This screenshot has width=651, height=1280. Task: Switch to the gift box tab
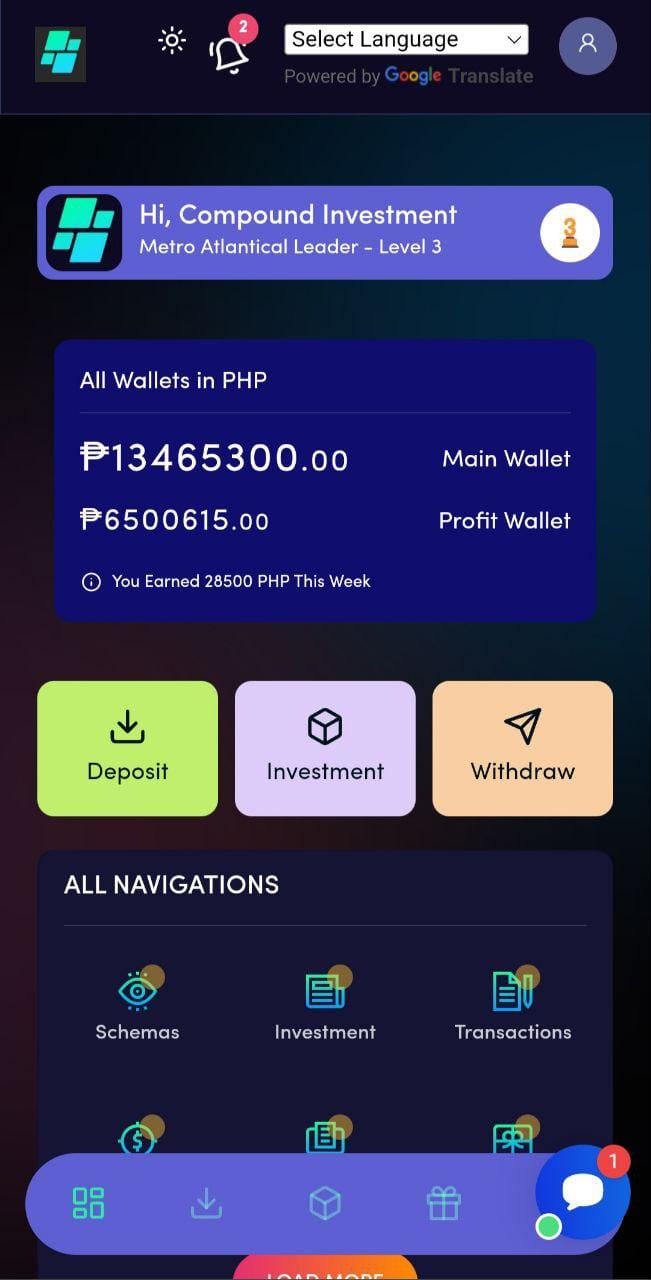tap(443, 1203)
